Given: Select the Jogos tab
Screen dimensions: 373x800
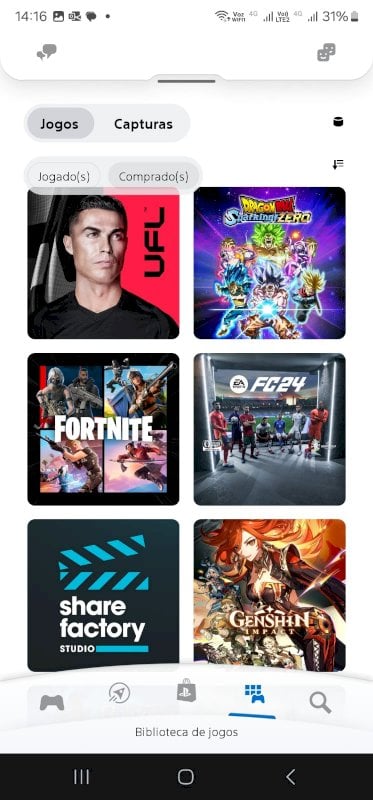Looking at the screenshot, I should (x=59, y=124).
